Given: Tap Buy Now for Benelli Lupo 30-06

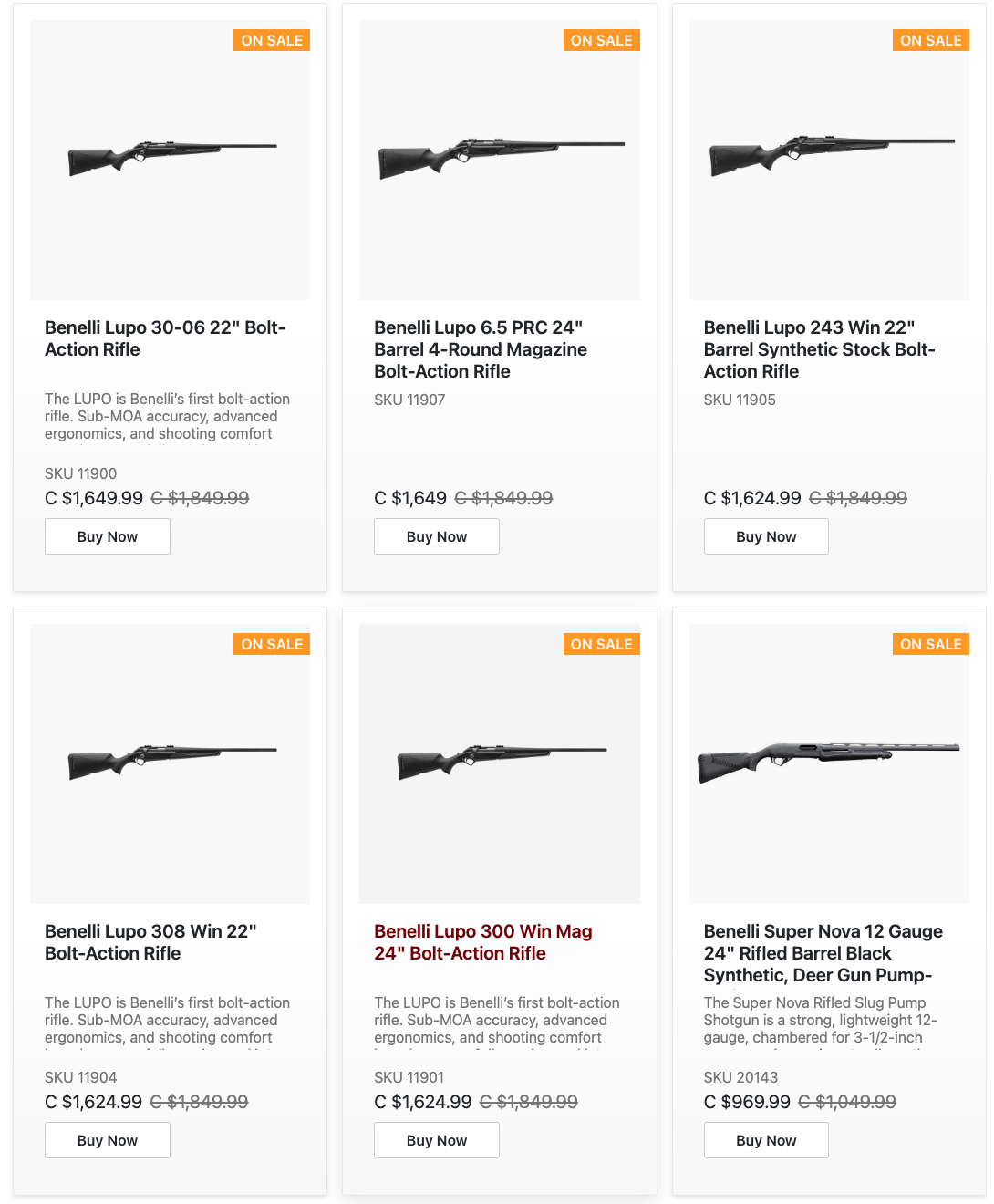Looking at the screenshot, I should (108, 536).
